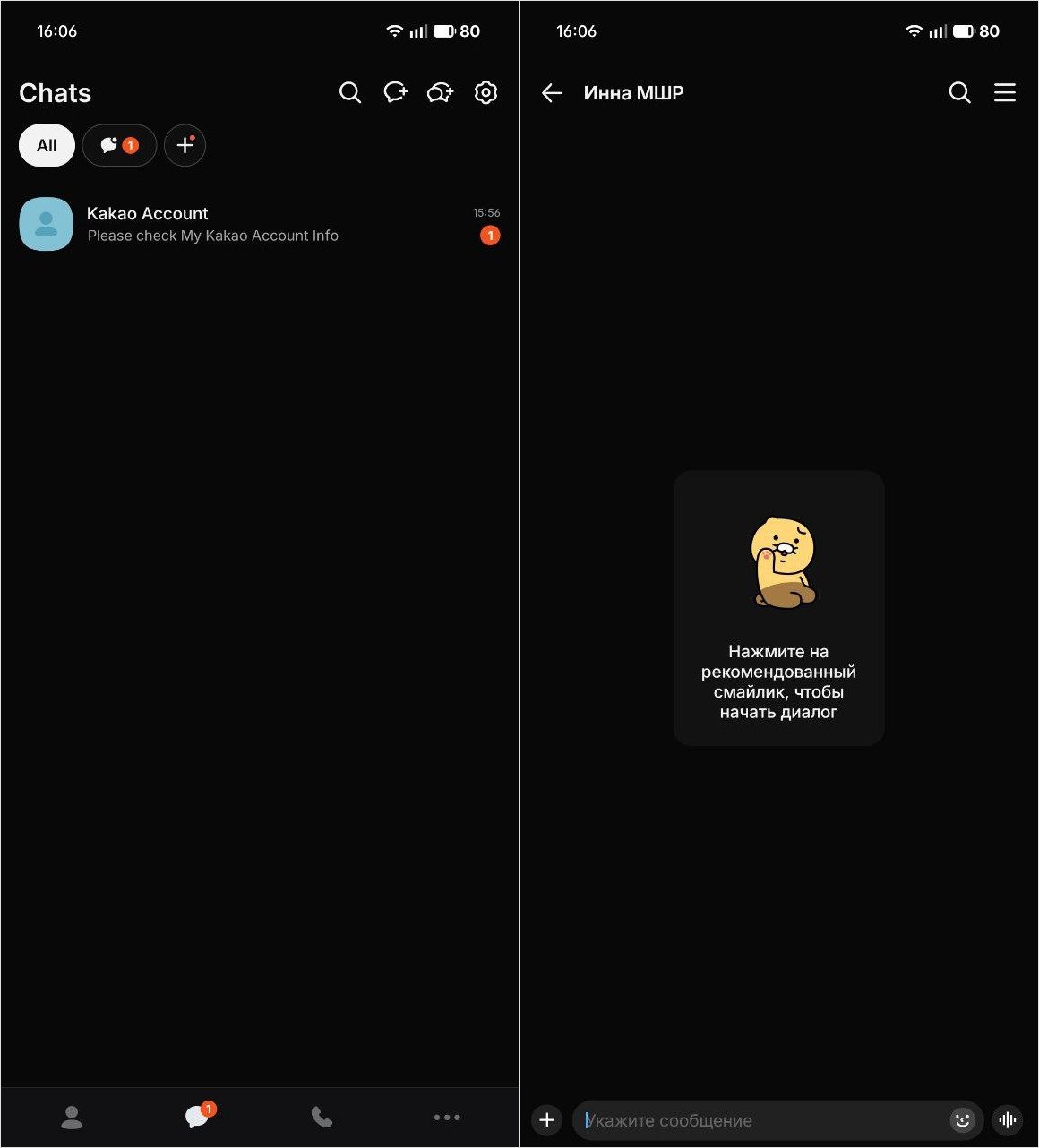Go back from Инна МШР chat

(x=552, y=93)
